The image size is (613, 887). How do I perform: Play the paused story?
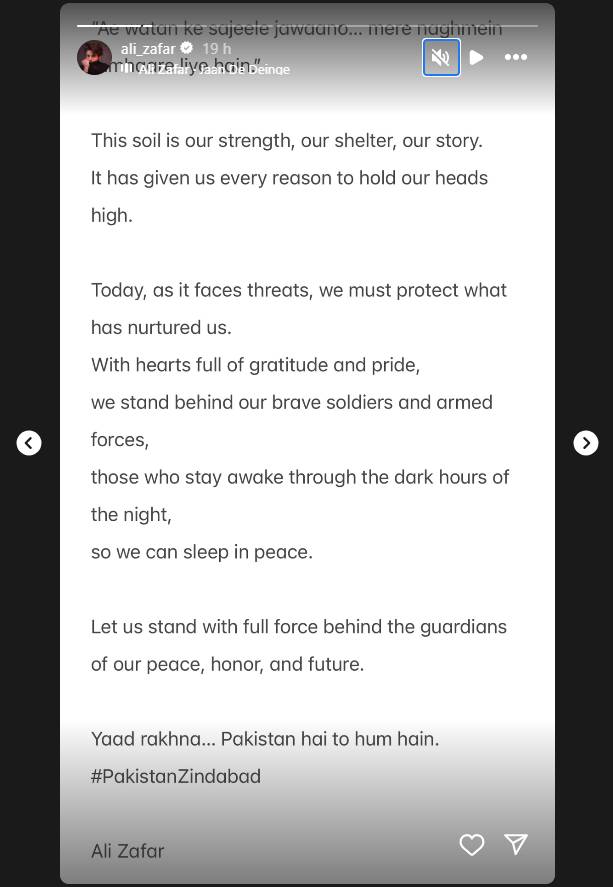[x=477, y=57]
